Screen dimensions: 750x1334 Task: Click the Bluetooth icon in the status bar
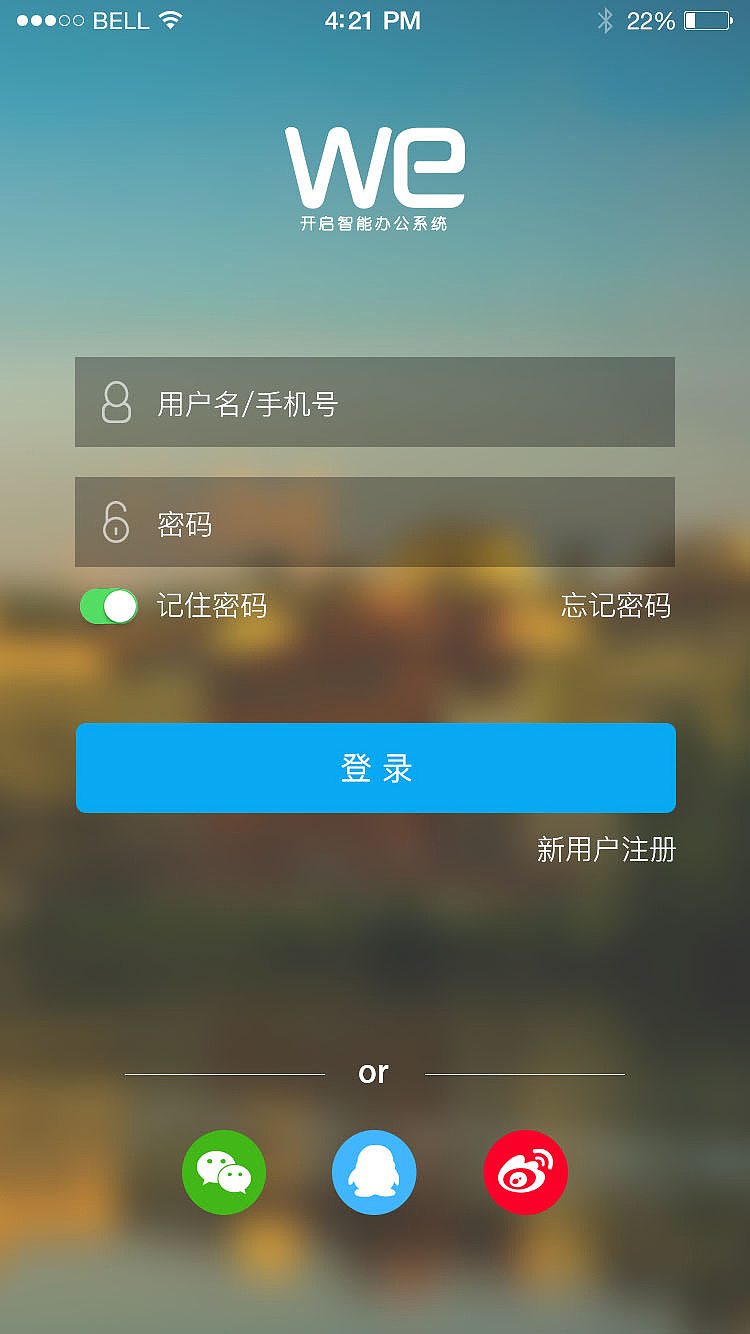coord(606,19)
